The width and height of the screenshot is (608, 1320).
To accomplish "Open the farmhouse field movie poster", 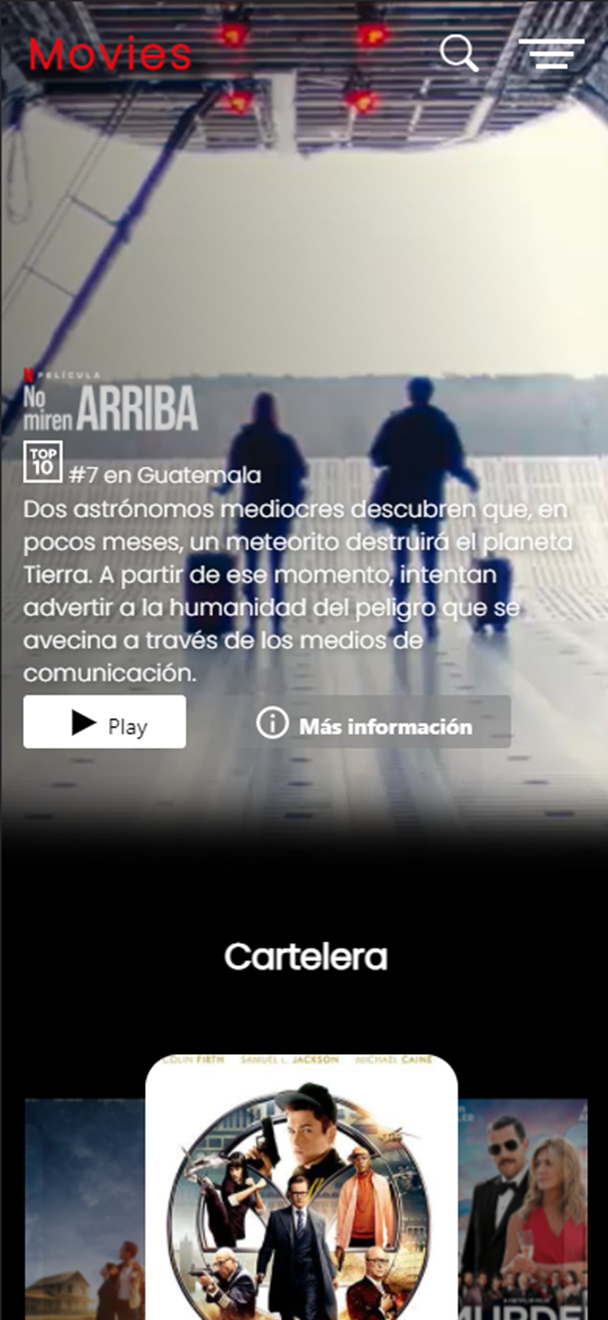I will (x=85, y=1209).
